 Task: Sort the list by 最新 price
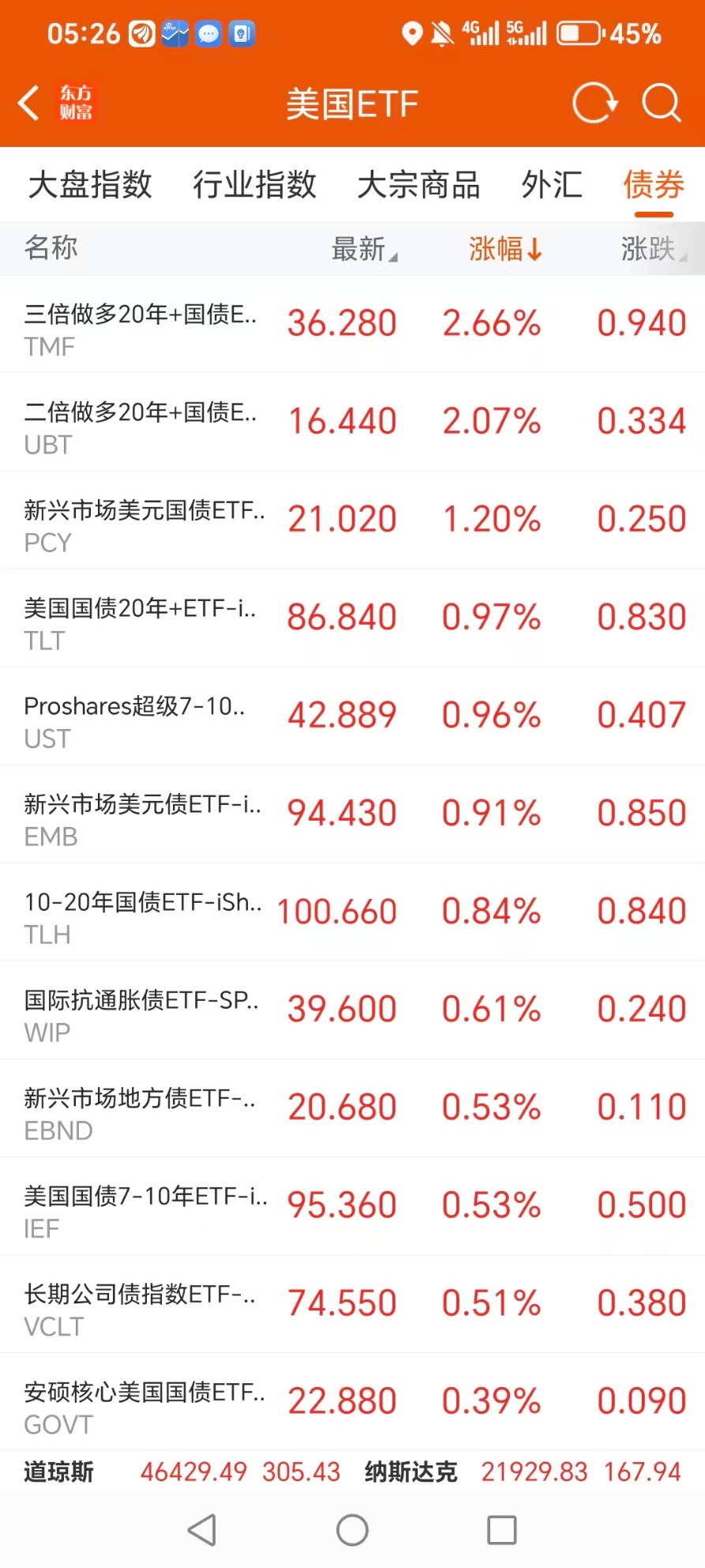pyautogui.click(x=363, y=249)
